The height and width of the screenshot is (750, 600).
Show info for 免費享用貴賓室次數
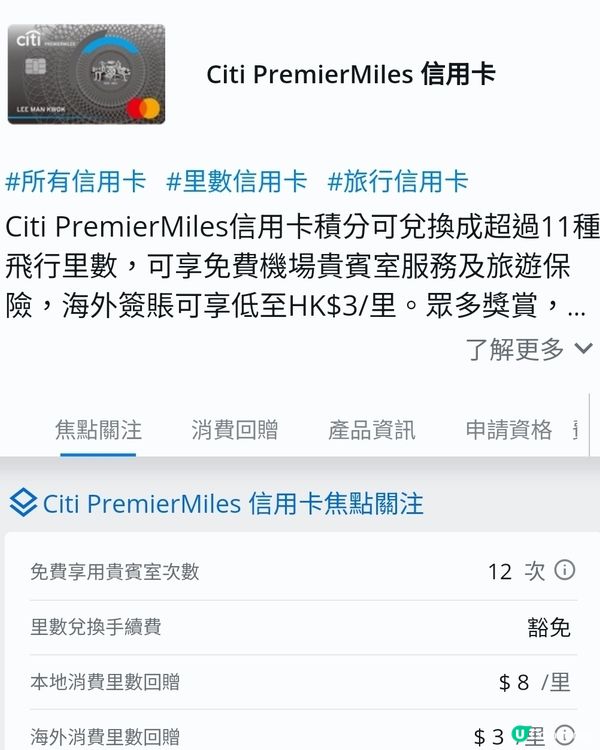tap(565, 570)
